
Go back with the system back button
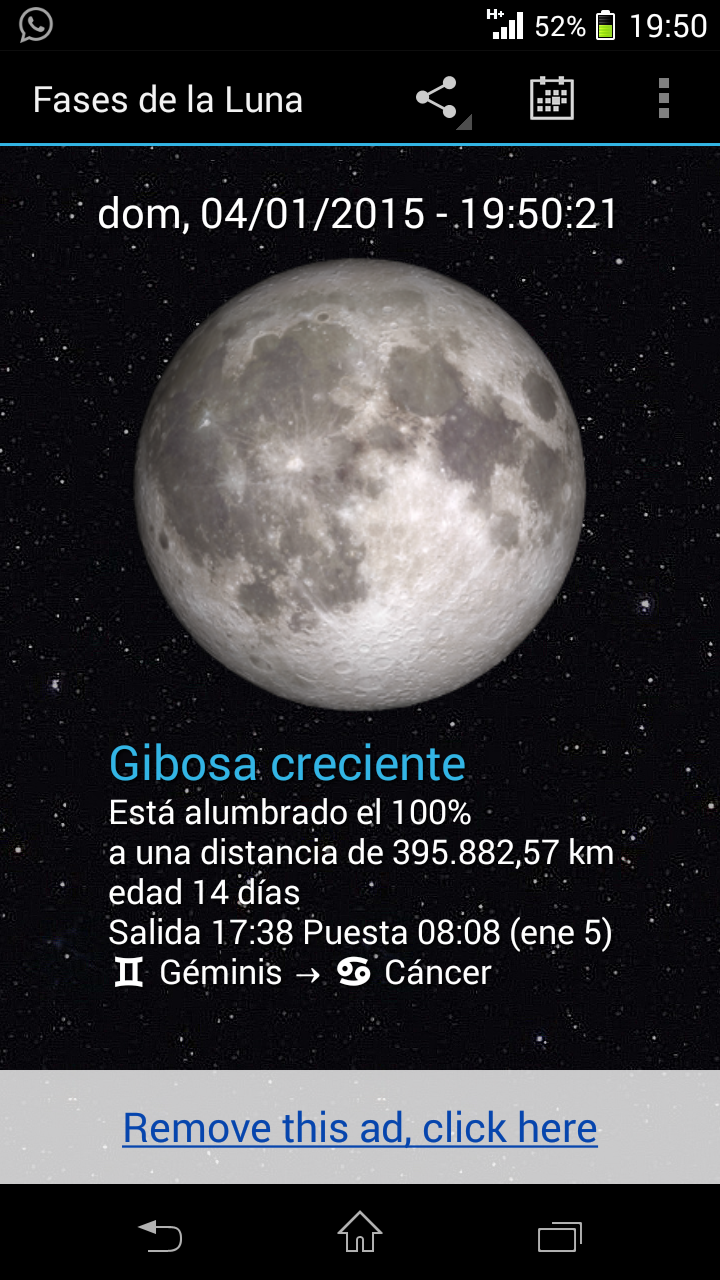pyautogui.click(x=160, y=1236)
